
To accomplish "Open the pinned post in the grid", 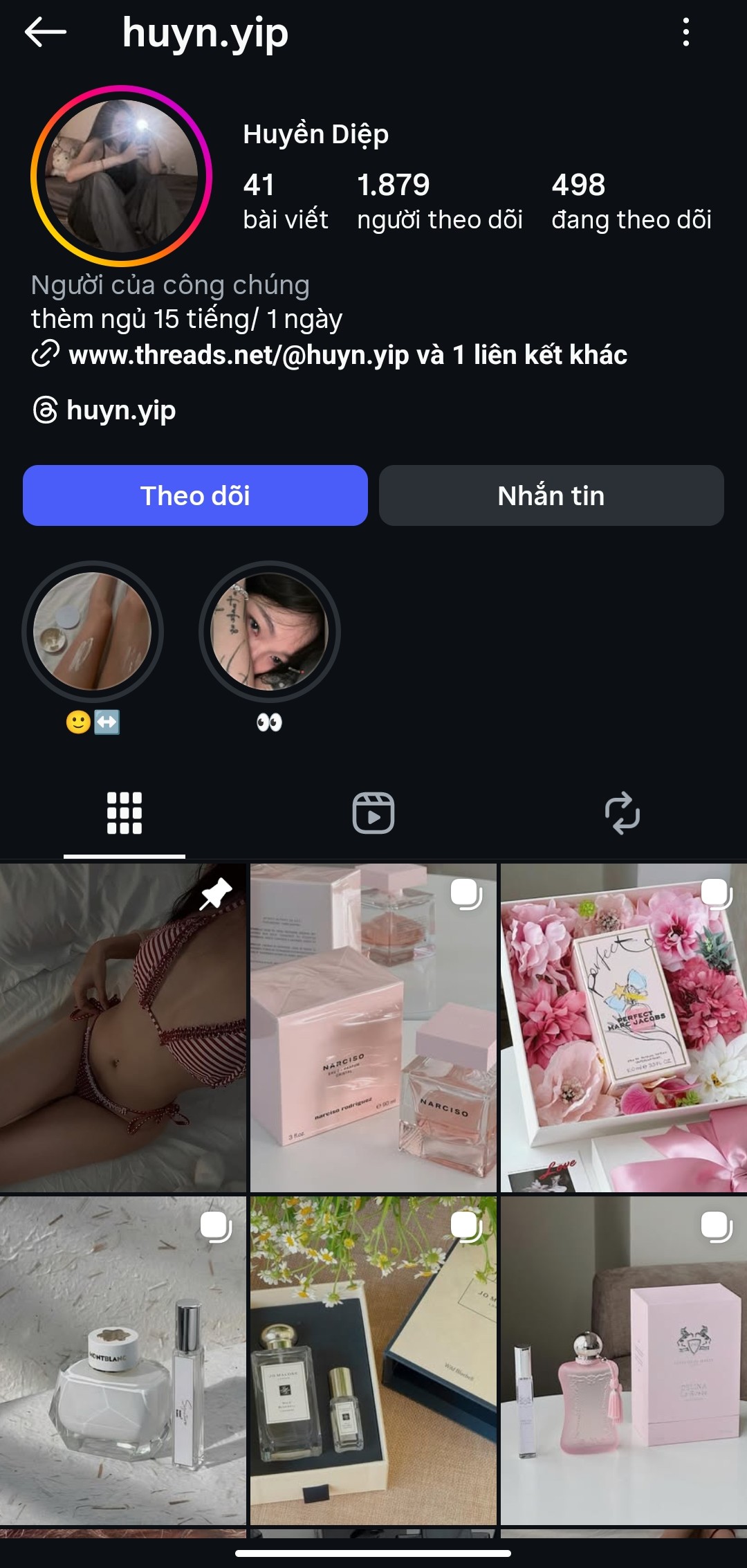I will click(x=123, y=1028).
